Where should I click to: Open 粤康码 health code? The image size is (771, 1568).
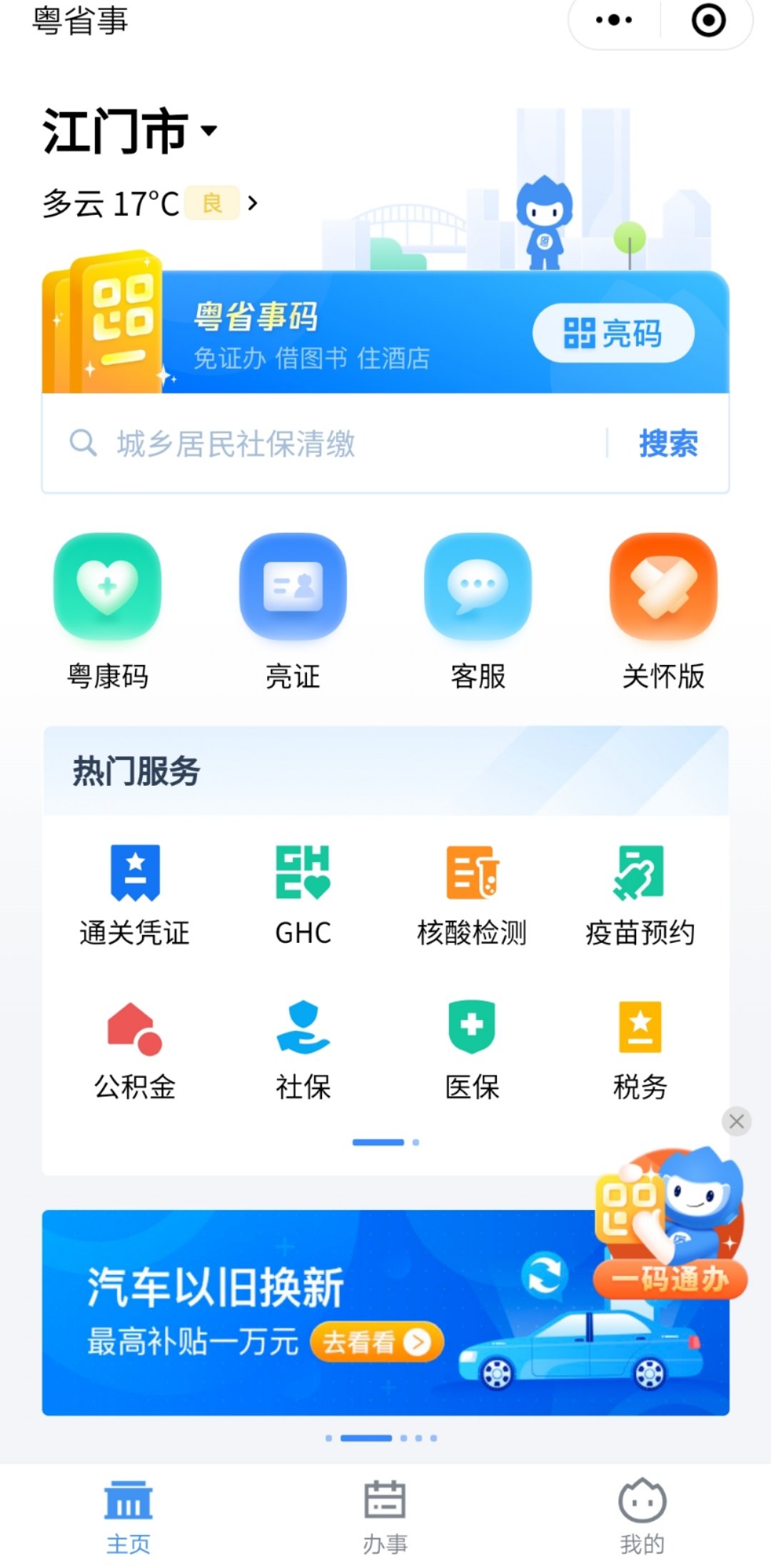click(x=108, y=611)
